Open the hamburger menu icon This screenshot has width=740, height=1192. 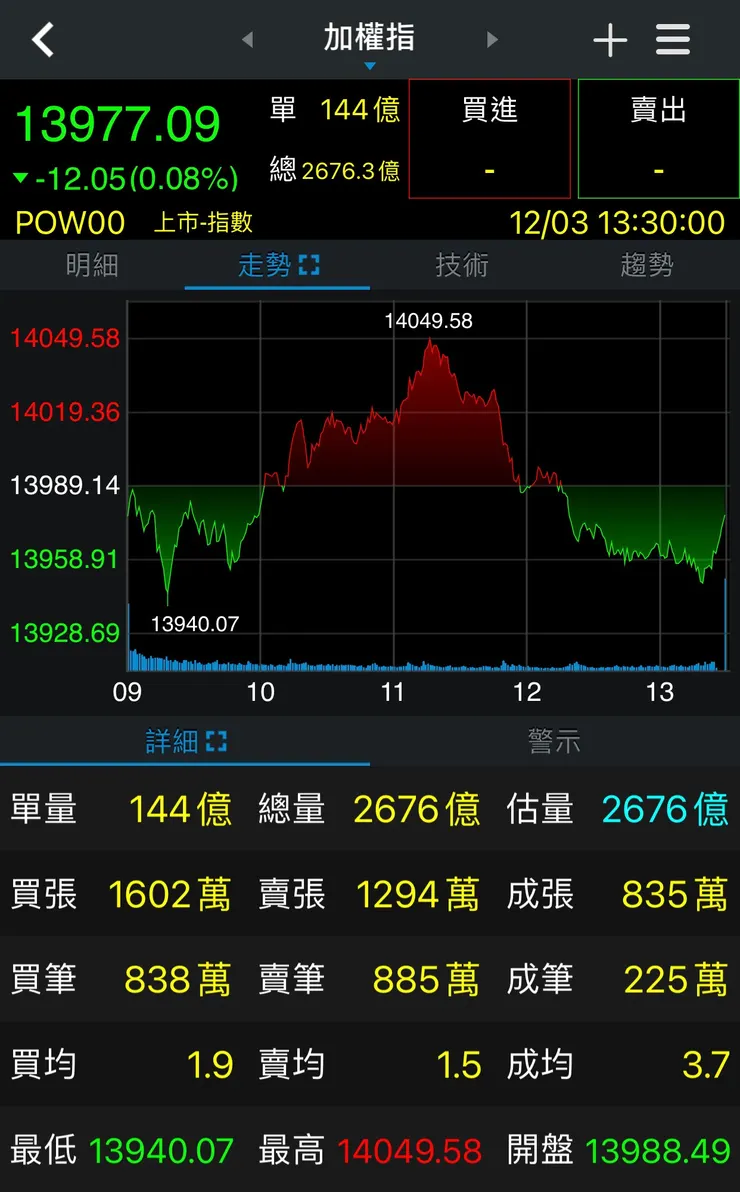tap(673, 40)
